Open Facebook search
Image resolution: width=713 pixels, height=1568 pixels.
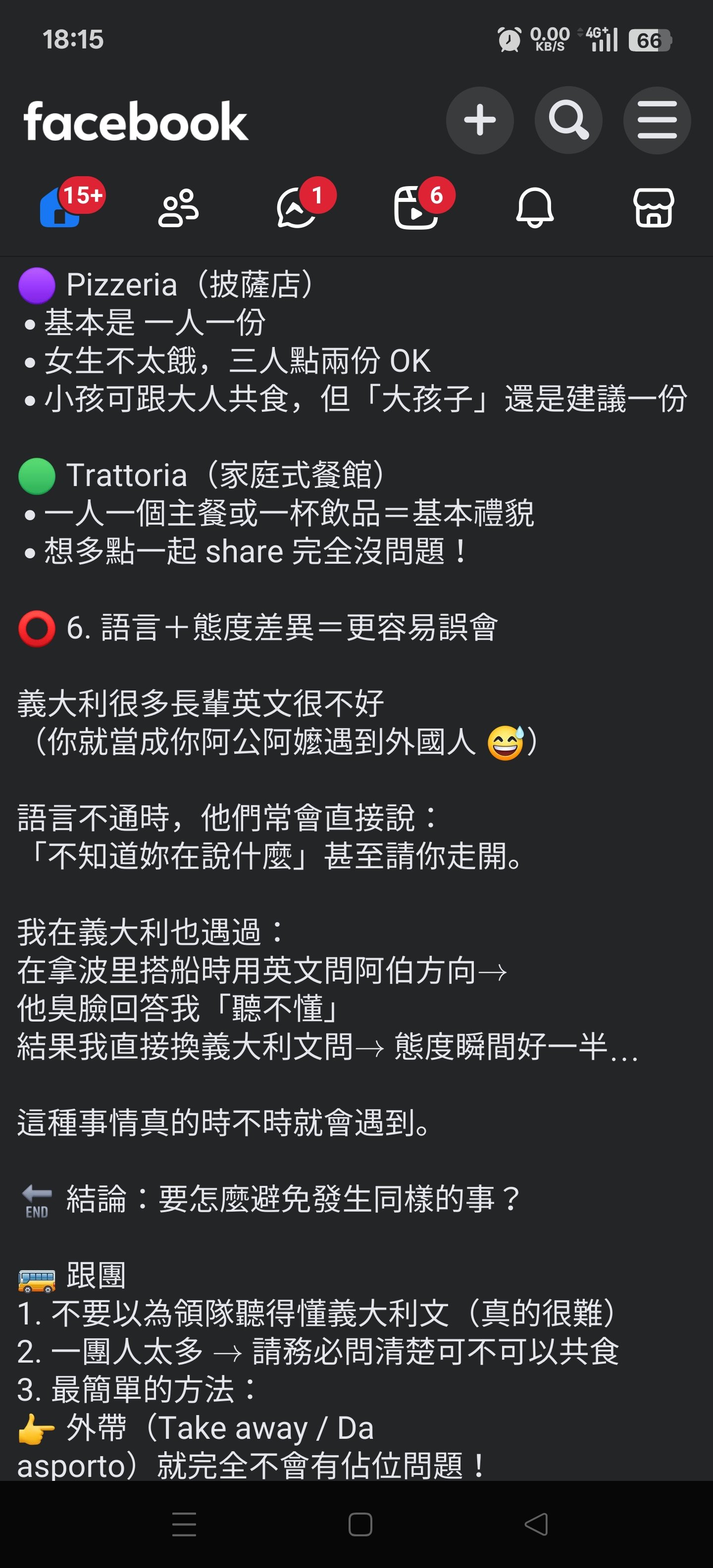pos(568,120)
